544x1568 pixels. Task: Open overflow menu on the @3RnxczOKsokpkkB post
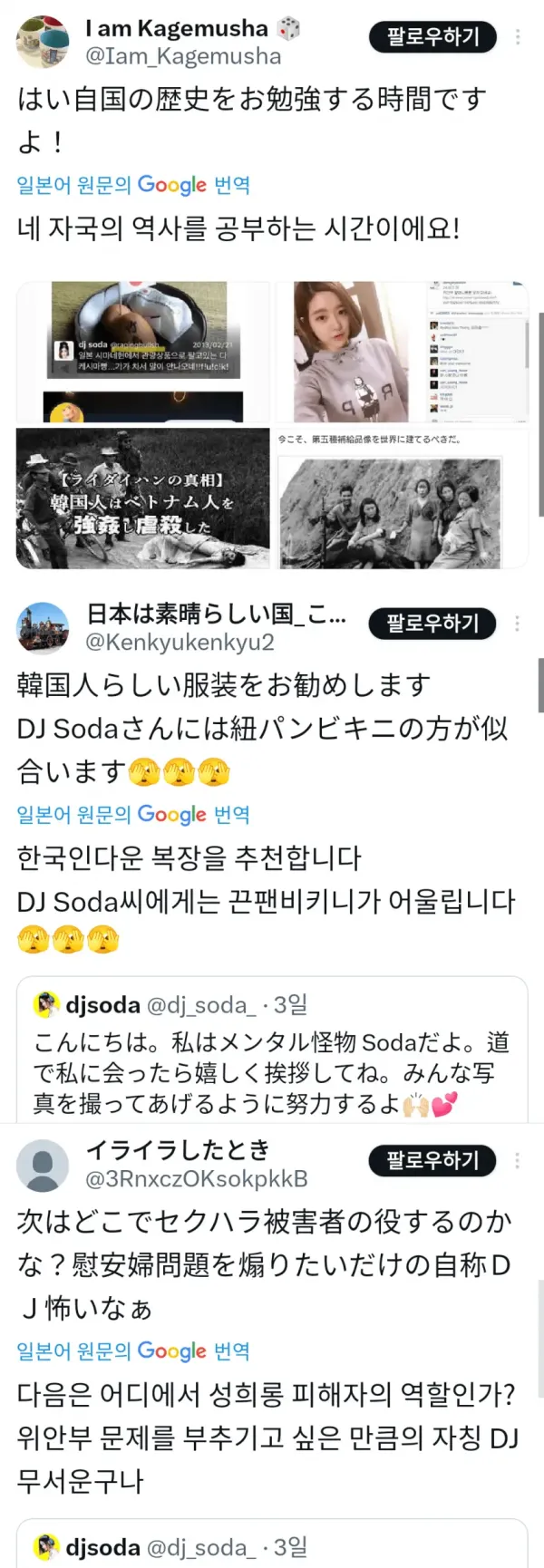tap(518, 1161)
